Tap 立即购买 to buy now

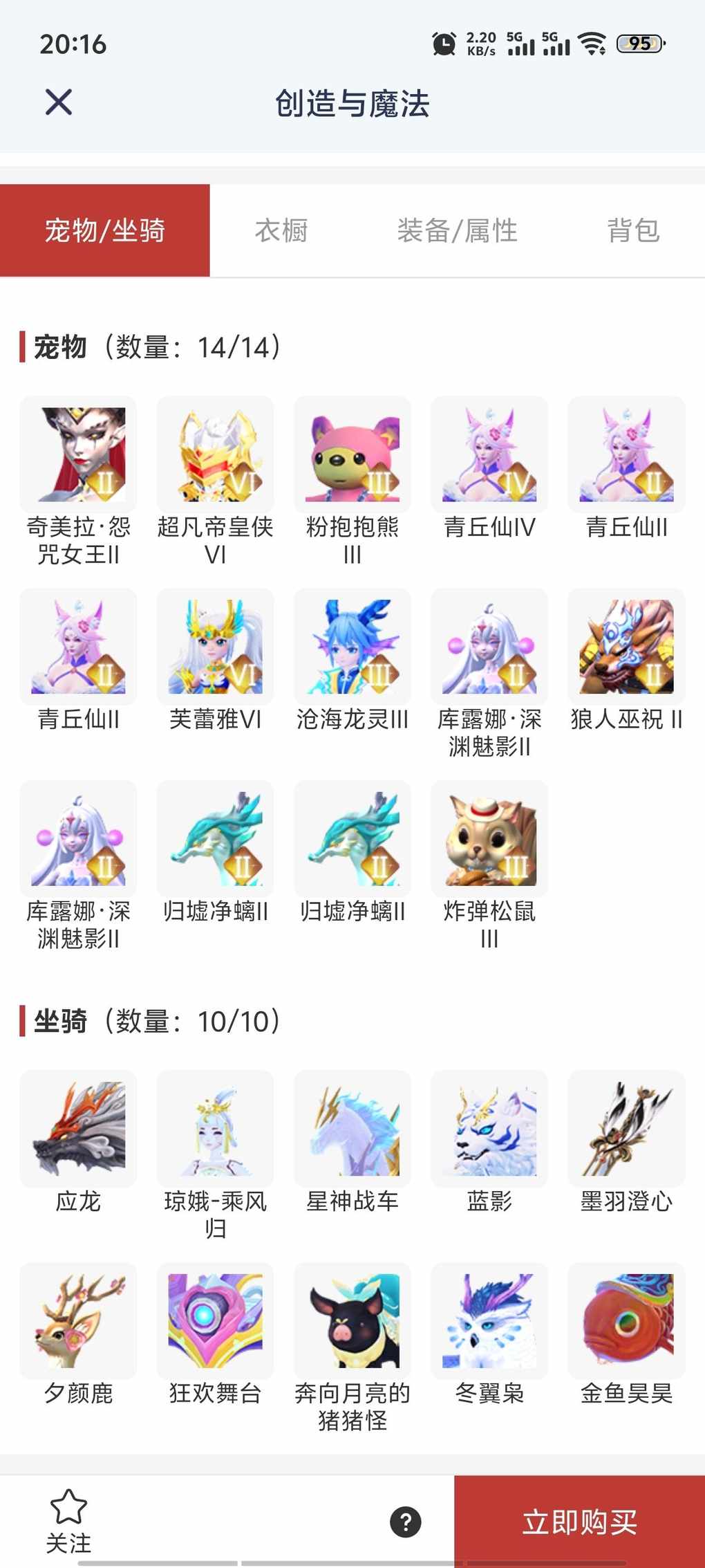579,1522
